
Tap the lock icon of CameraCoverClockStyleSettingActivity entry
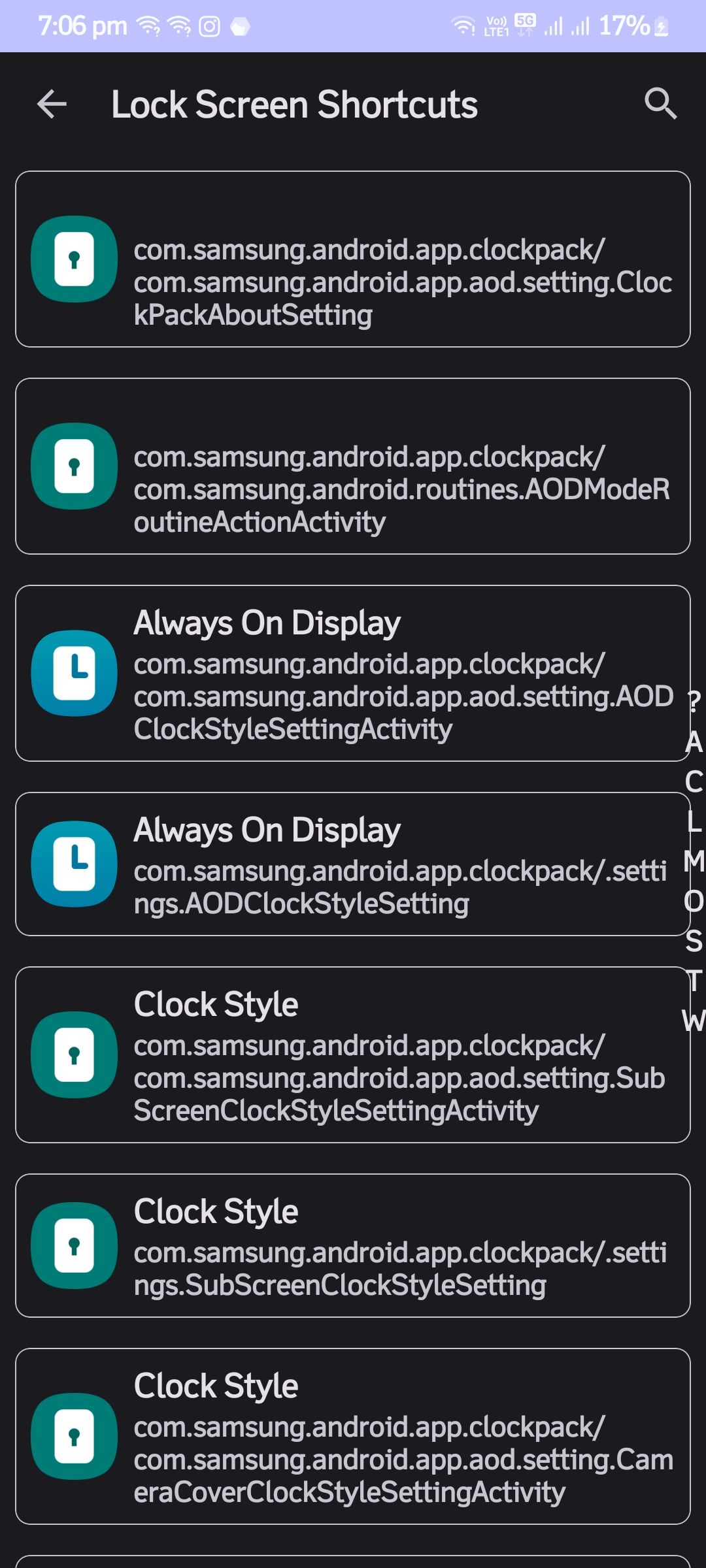point(74,1437)
